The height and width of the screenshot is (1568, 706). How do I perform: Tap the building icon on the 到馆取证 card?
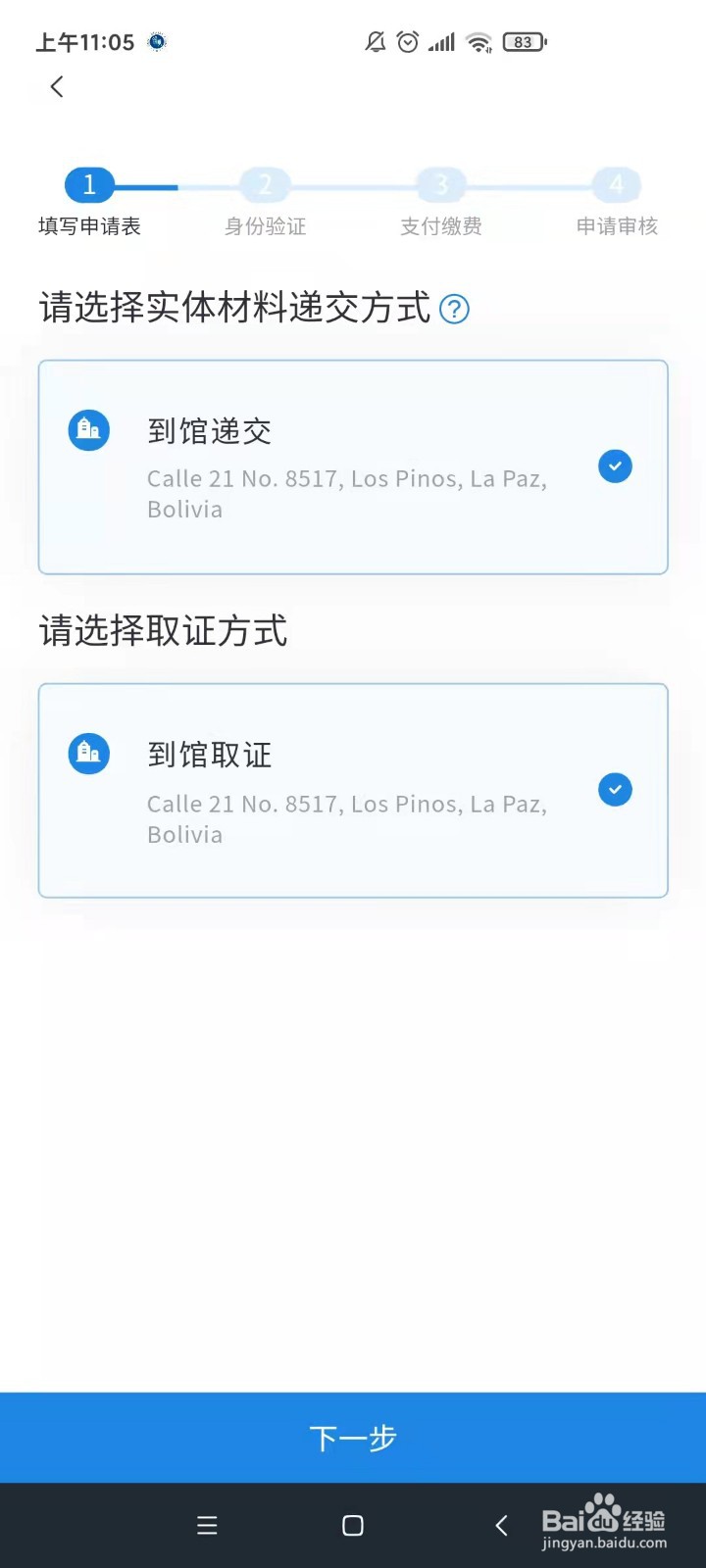pyautogui.click(x=88, y=753)
